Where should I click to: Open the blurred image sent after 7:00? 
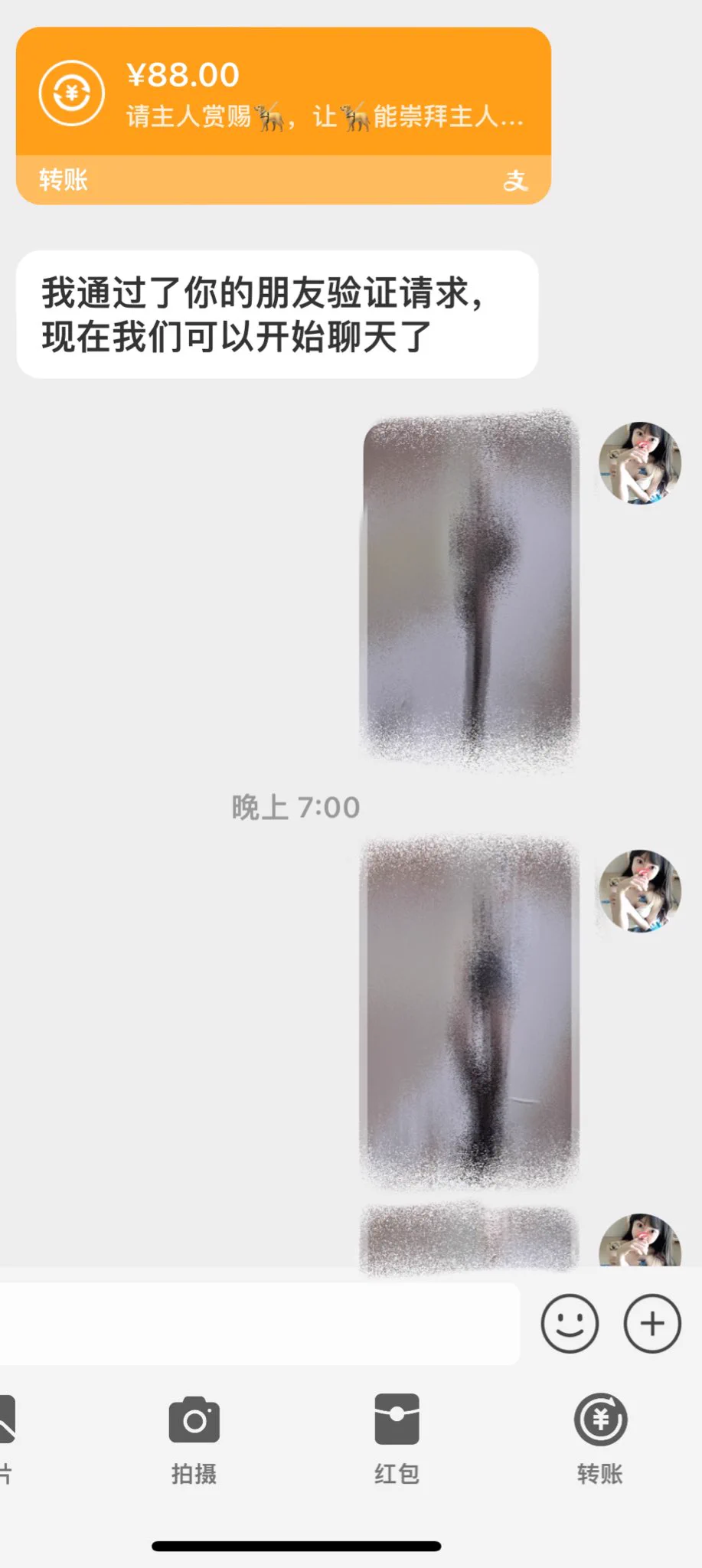(469, 1012)
